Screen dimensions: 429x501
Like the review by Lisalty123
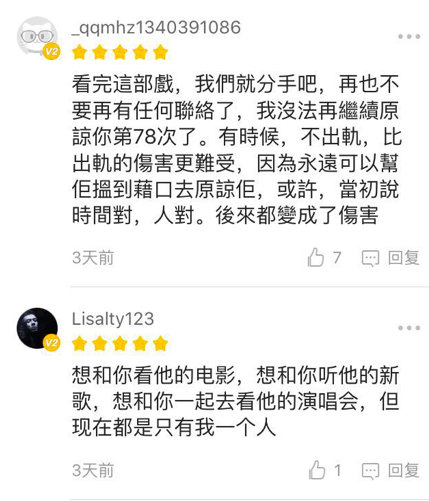[x=317, y=470]
